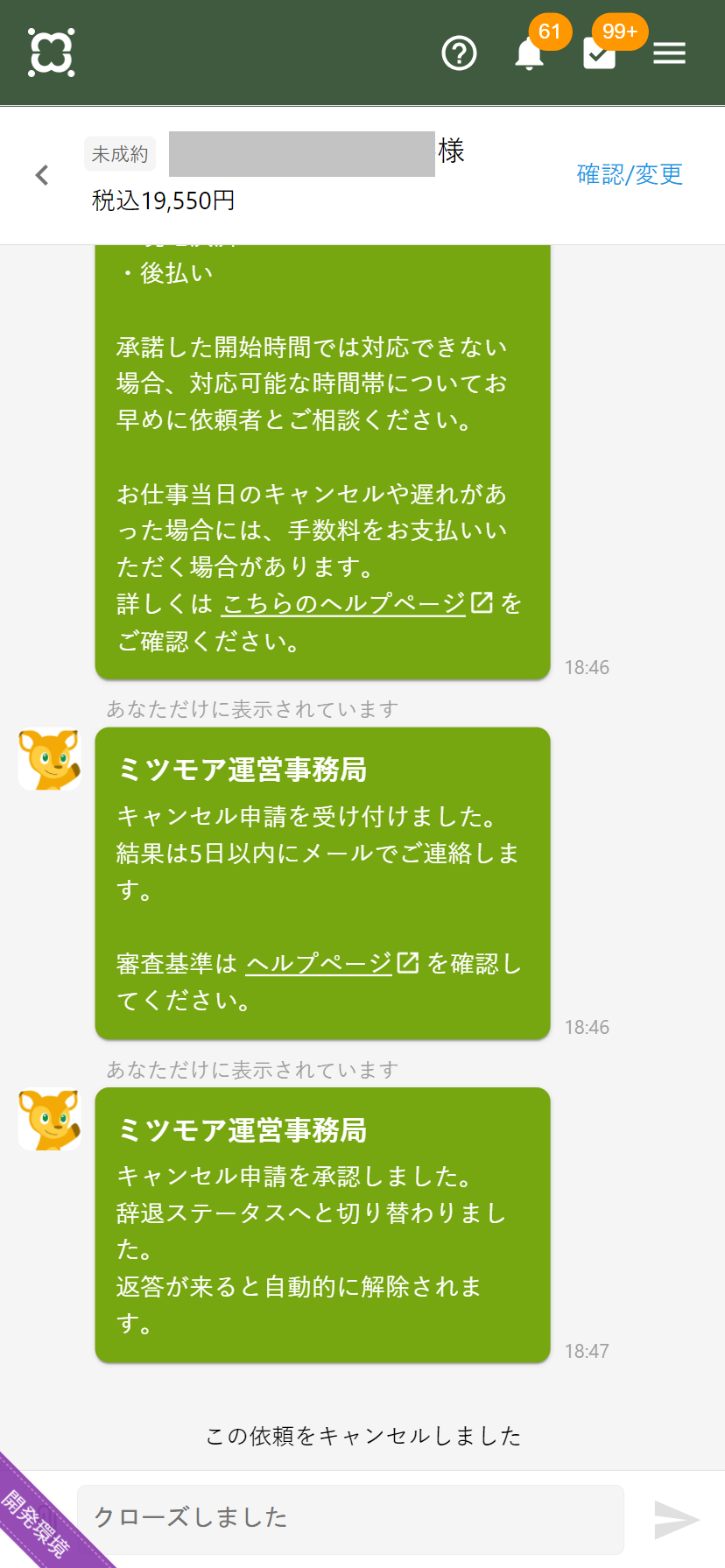Navigate back with the left chevron

coord(40,175)
